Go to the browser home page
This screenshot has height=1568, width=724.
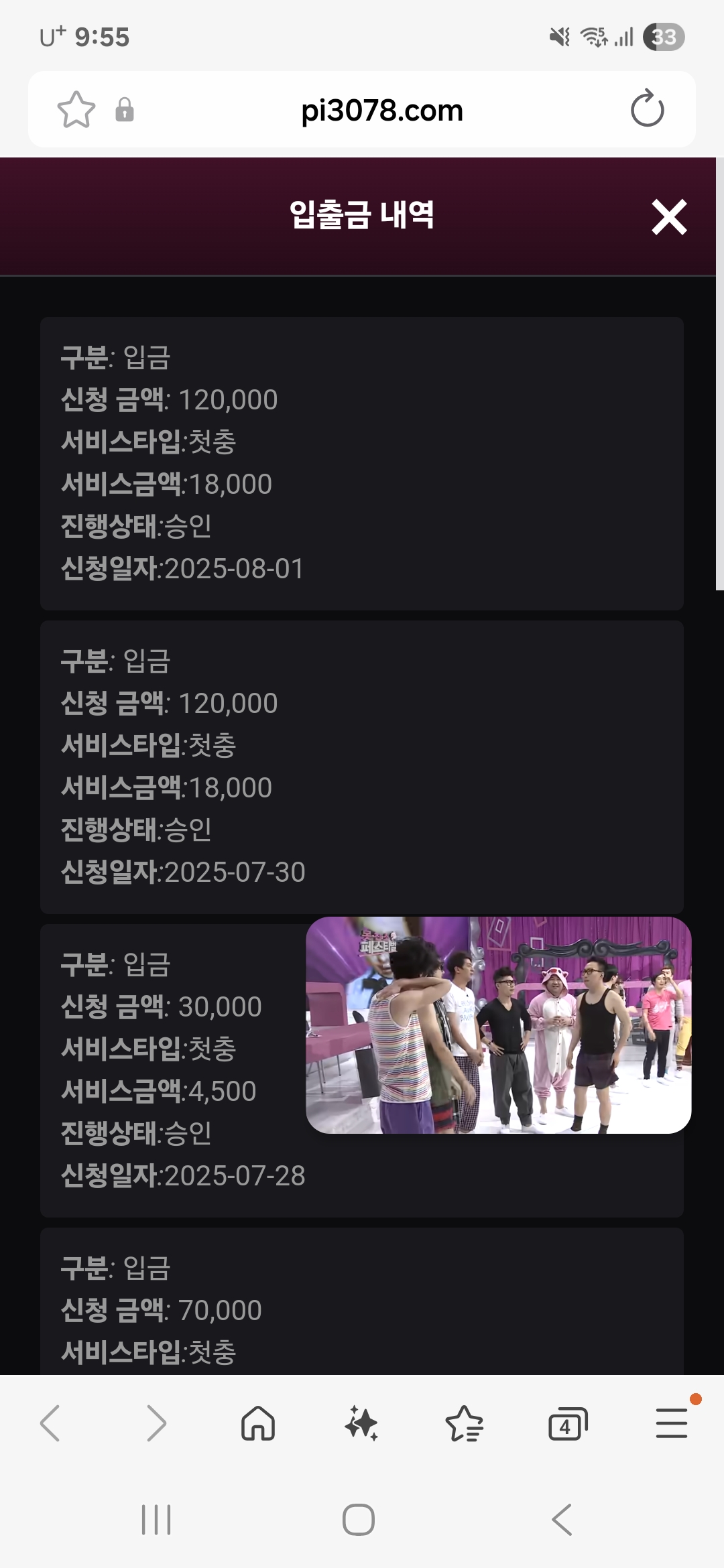click(258, 1423)
